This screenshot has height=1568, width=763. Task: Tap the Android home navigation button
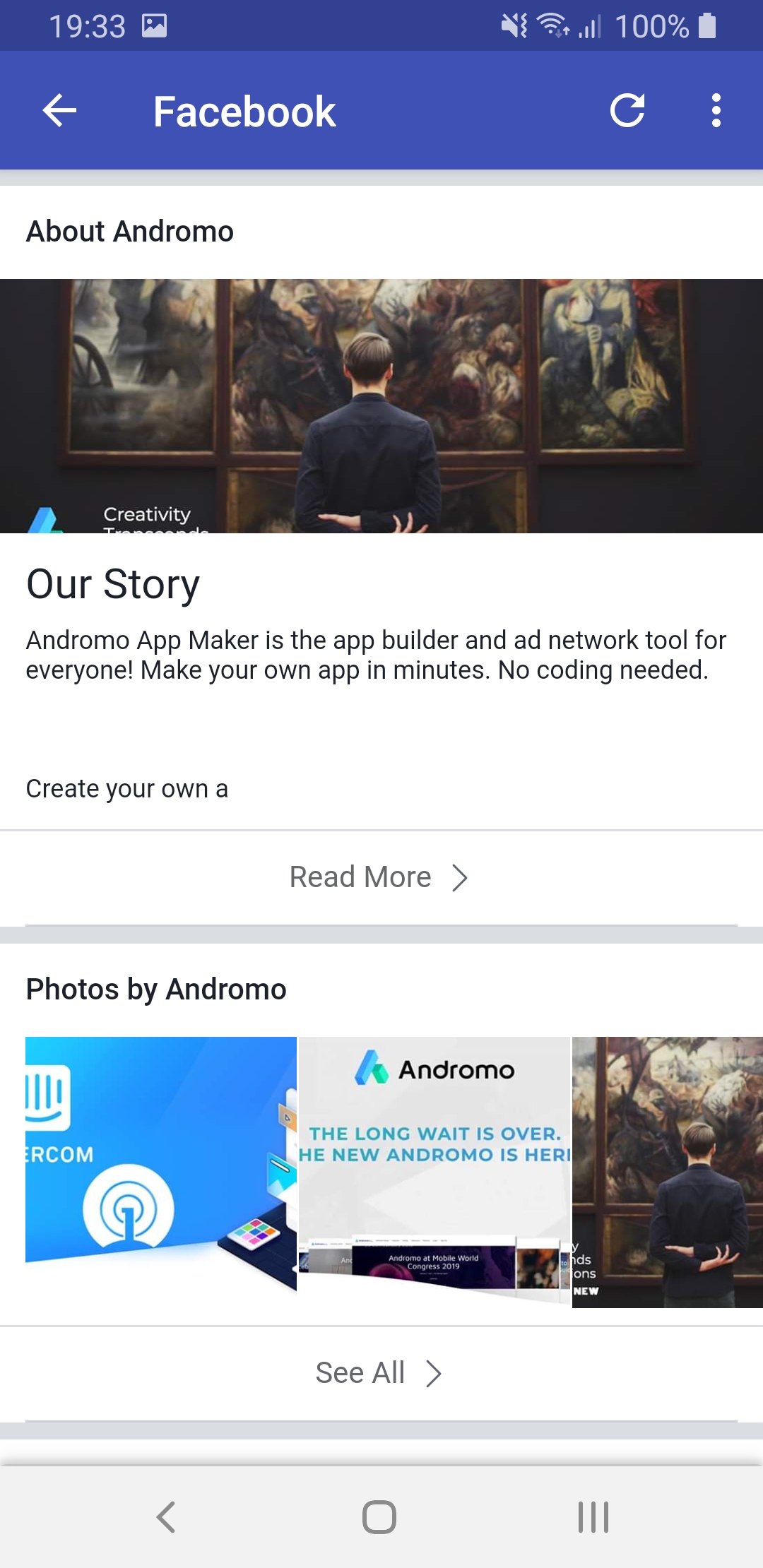379,1516
